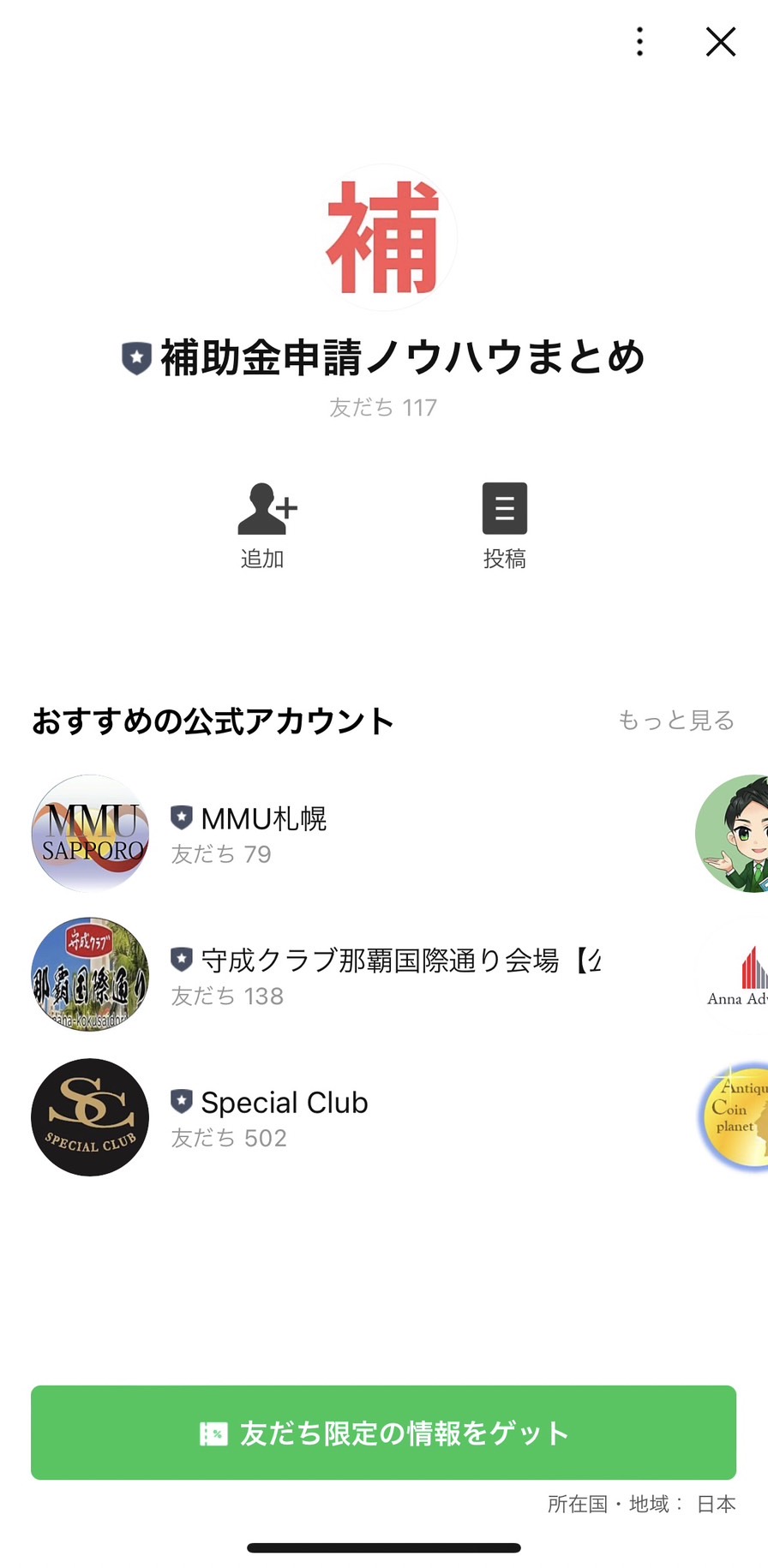Open the 投稿 posts icon
Screen dimensions: 768x1568
point(505,507)
